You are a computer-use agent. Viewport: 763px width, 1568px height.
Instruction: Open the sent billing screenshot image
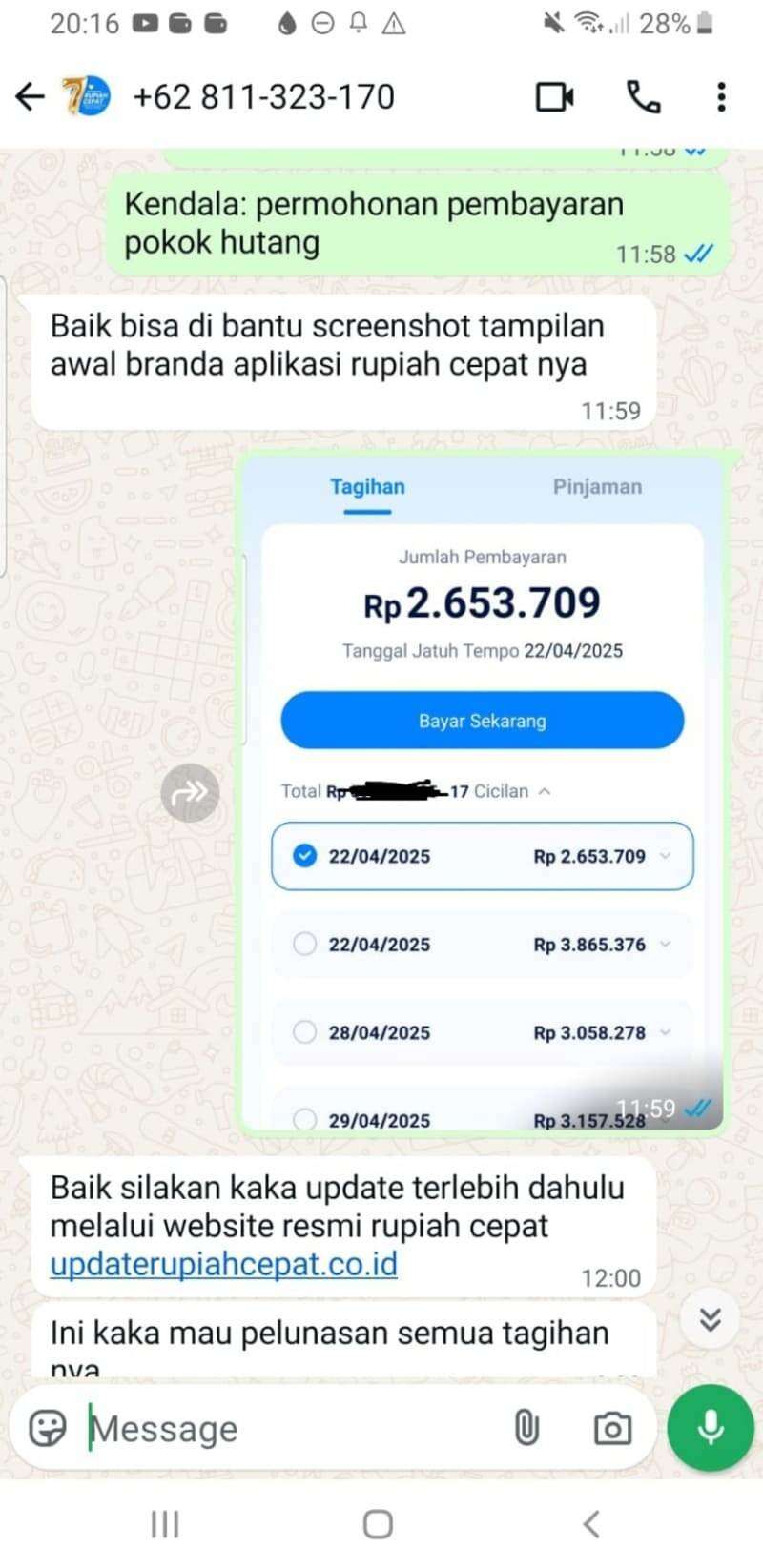(482, 792)
